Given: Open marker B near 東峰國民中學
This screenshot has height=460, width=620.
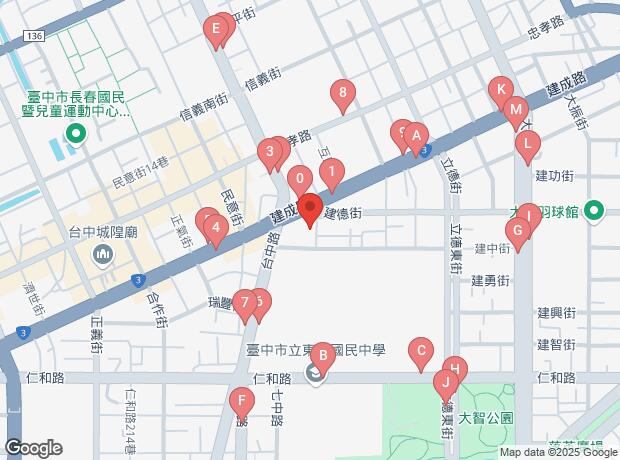Looking at the screenshot, I should coord(322,355).
